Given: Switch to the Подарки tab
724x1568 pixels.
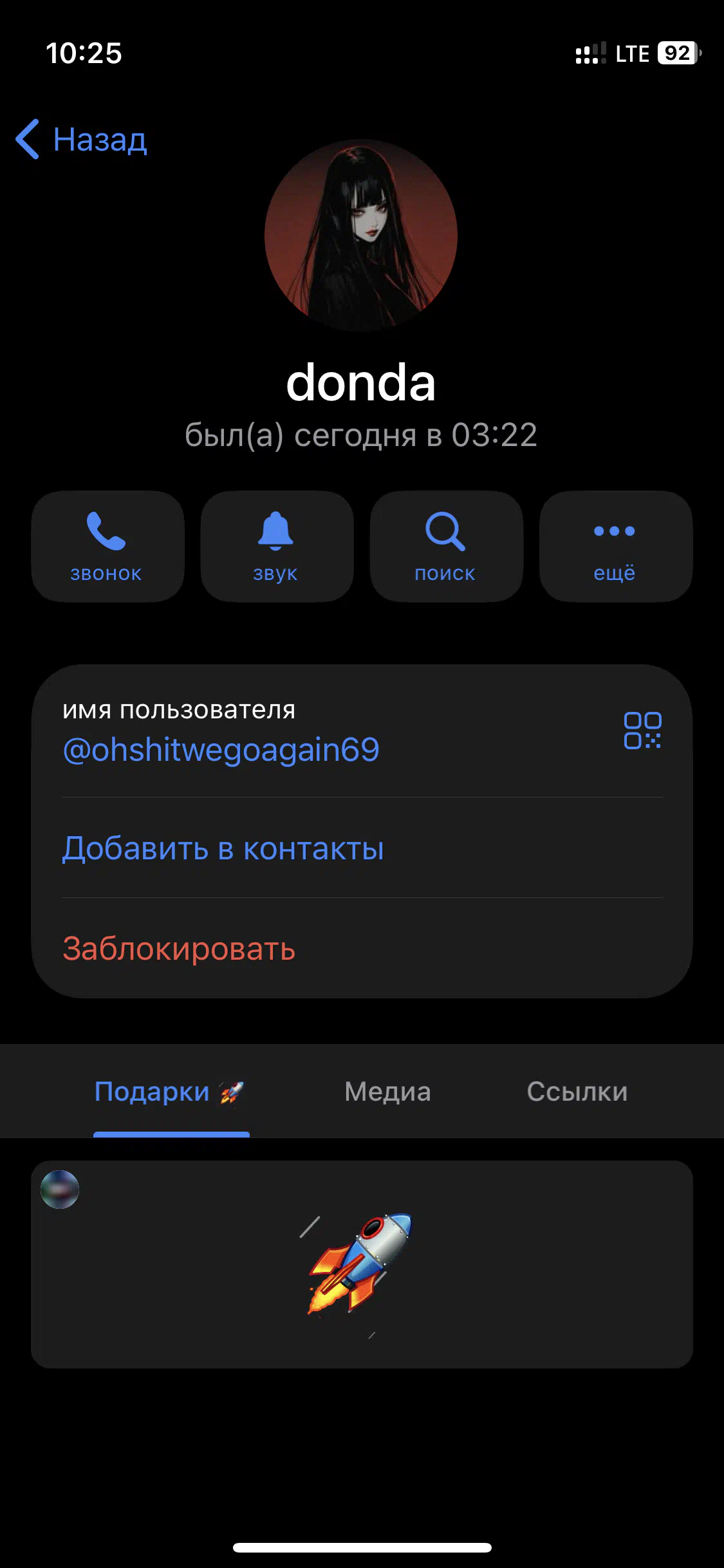Looking at the screenshot, I should pos(170,1092).
